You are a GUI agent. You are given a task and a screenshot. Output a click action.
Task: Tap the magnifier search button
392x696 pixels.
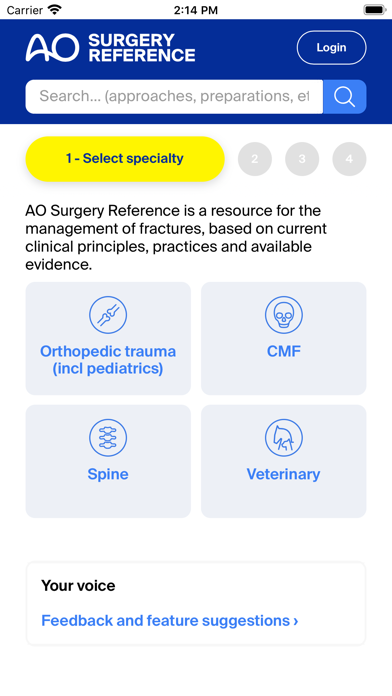tap(345, 96)
